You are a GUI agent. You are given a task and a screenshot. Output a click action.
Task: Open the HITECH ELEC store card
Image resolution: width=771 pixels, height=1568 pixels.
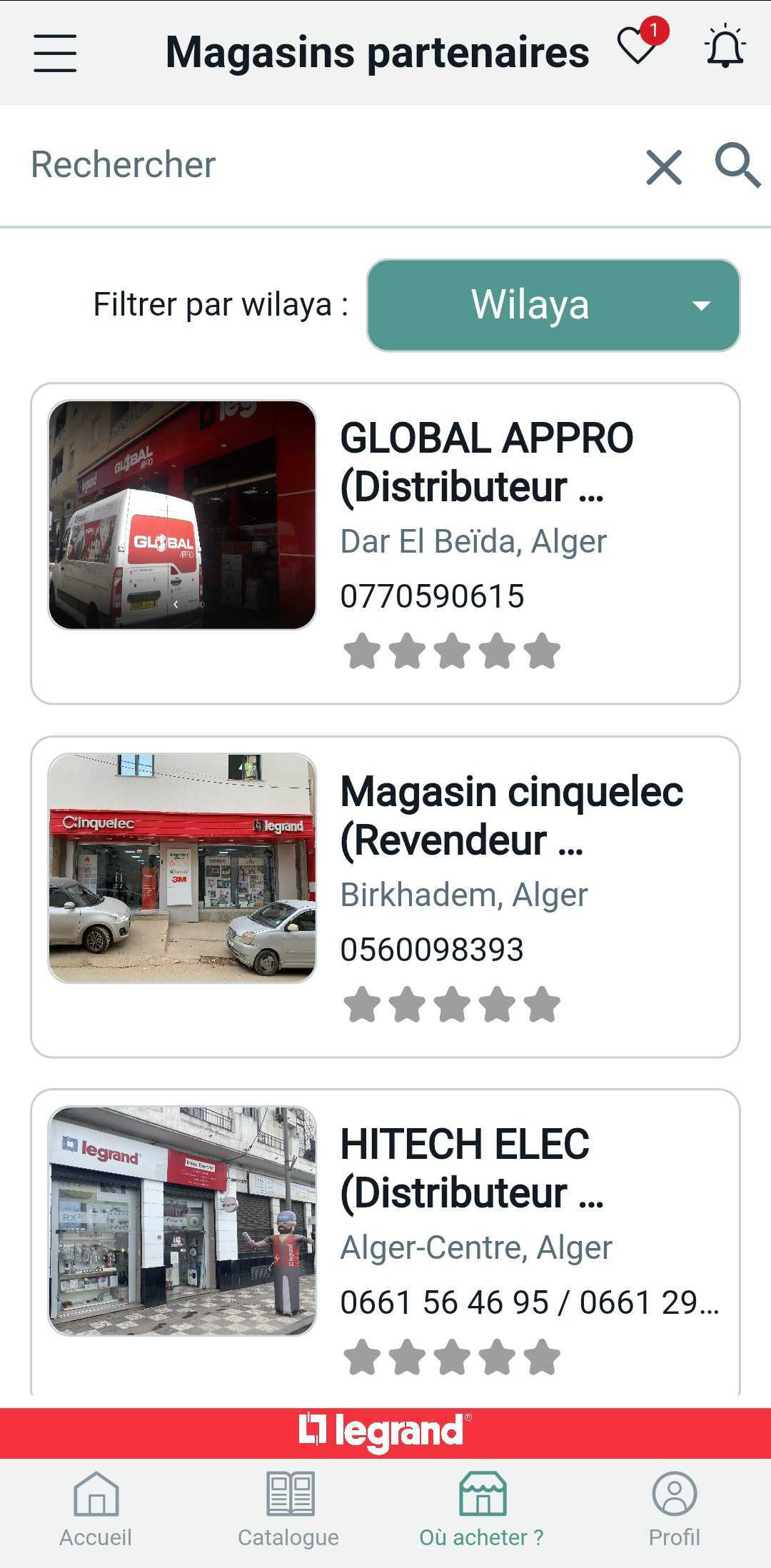(385, 1242)
